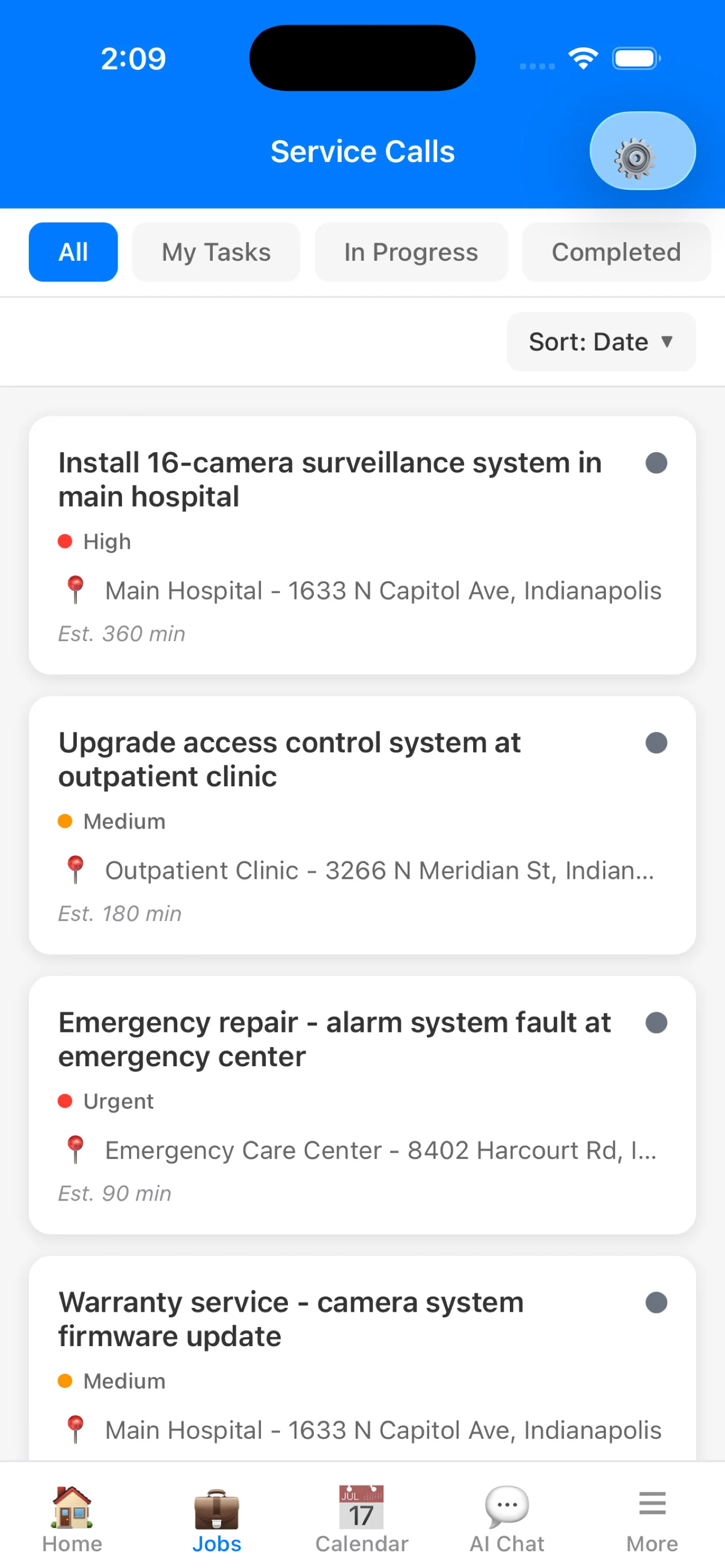
Task: Tap the sort dropdown arrow
Action: [x=667, y=342]
